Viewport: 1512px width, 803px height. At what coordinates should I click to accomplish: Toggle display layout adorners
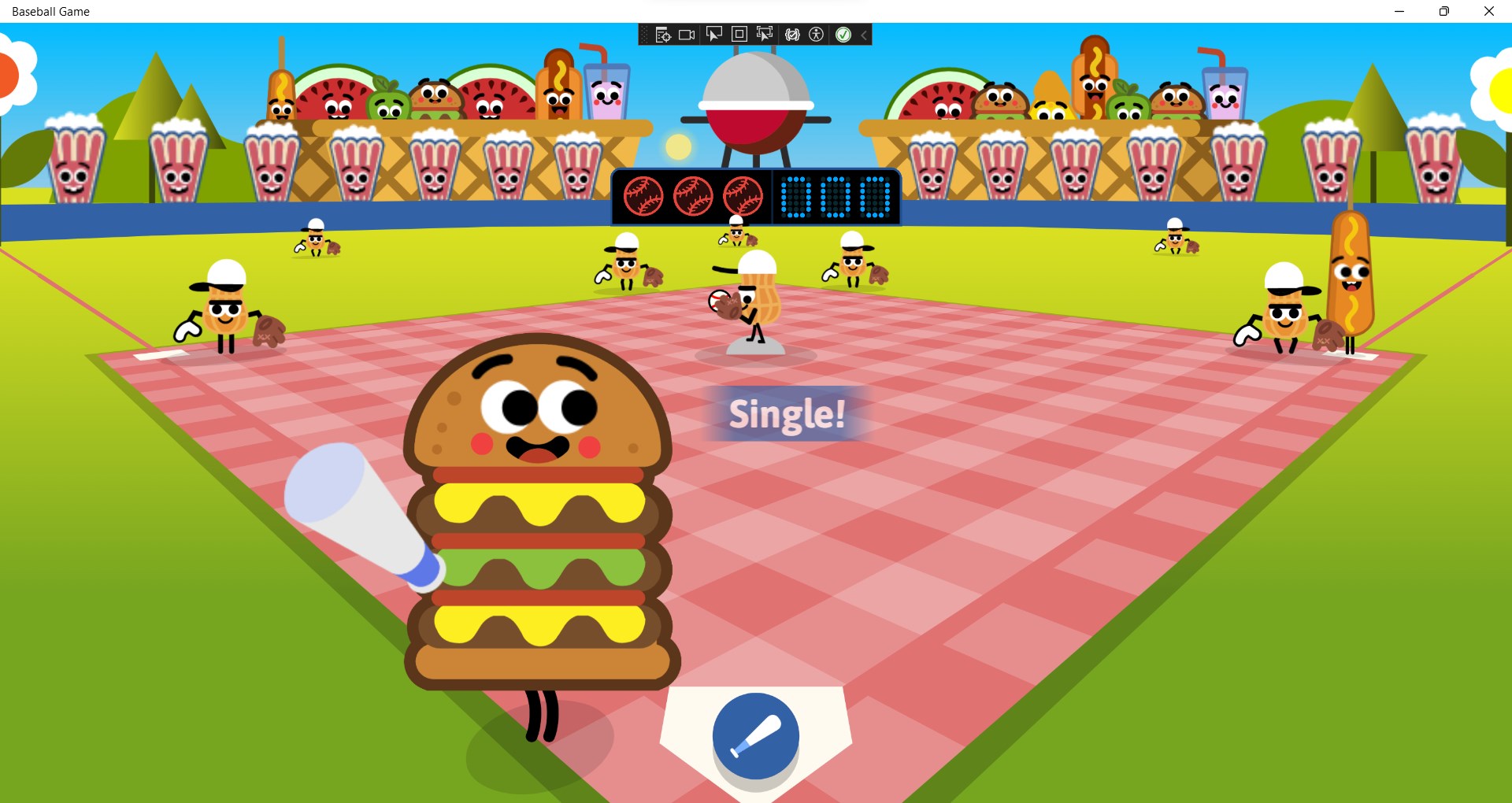739,35
